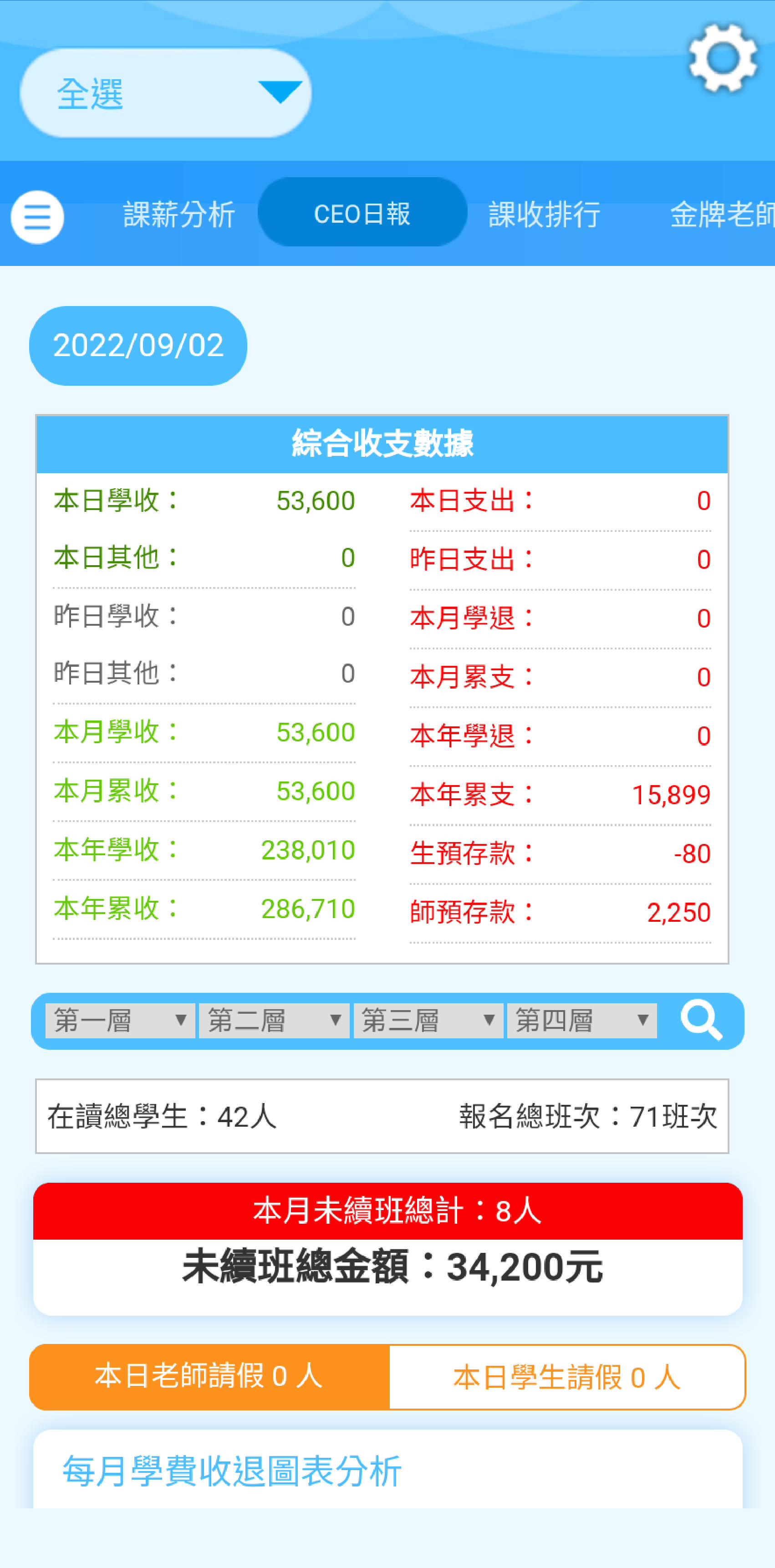This screenshot has width=775, height=1568.
Task: Open the 本月未續班總計 card
Action: (388, 1248)
